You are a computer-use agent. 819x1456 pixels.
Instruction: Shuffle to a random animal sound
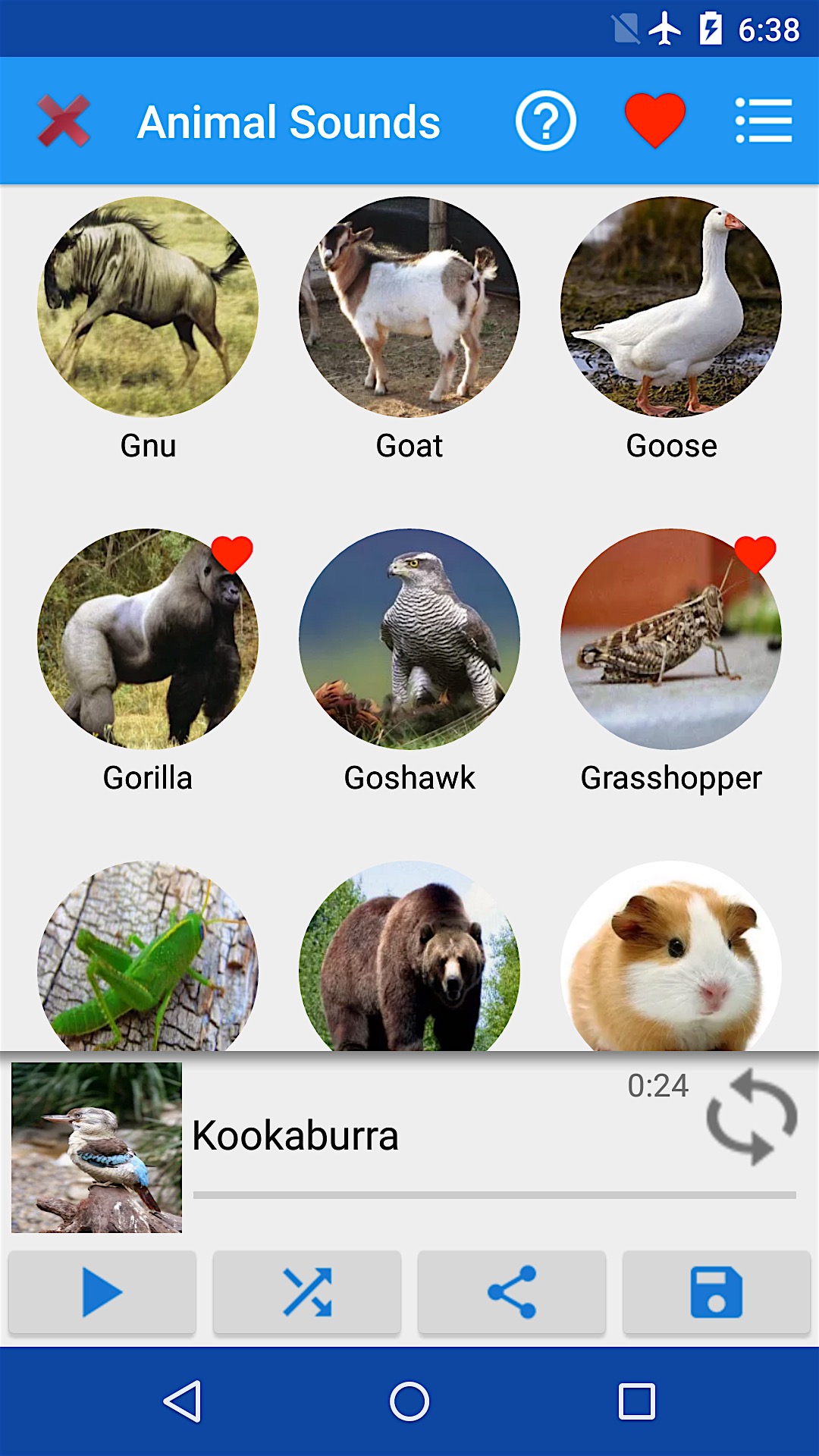[x=307, y=1292]
